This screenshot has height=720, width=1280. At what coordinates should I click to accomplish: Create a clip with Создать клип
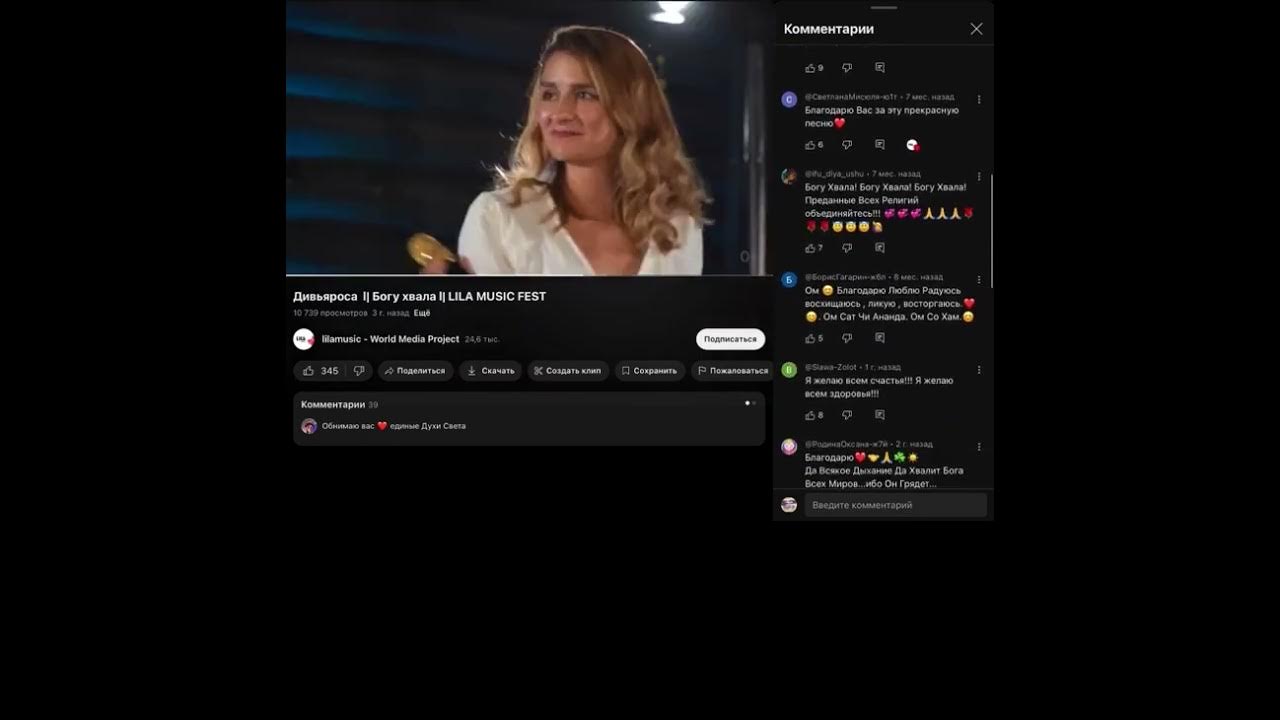pyautogui.click(x=567, y=371)
